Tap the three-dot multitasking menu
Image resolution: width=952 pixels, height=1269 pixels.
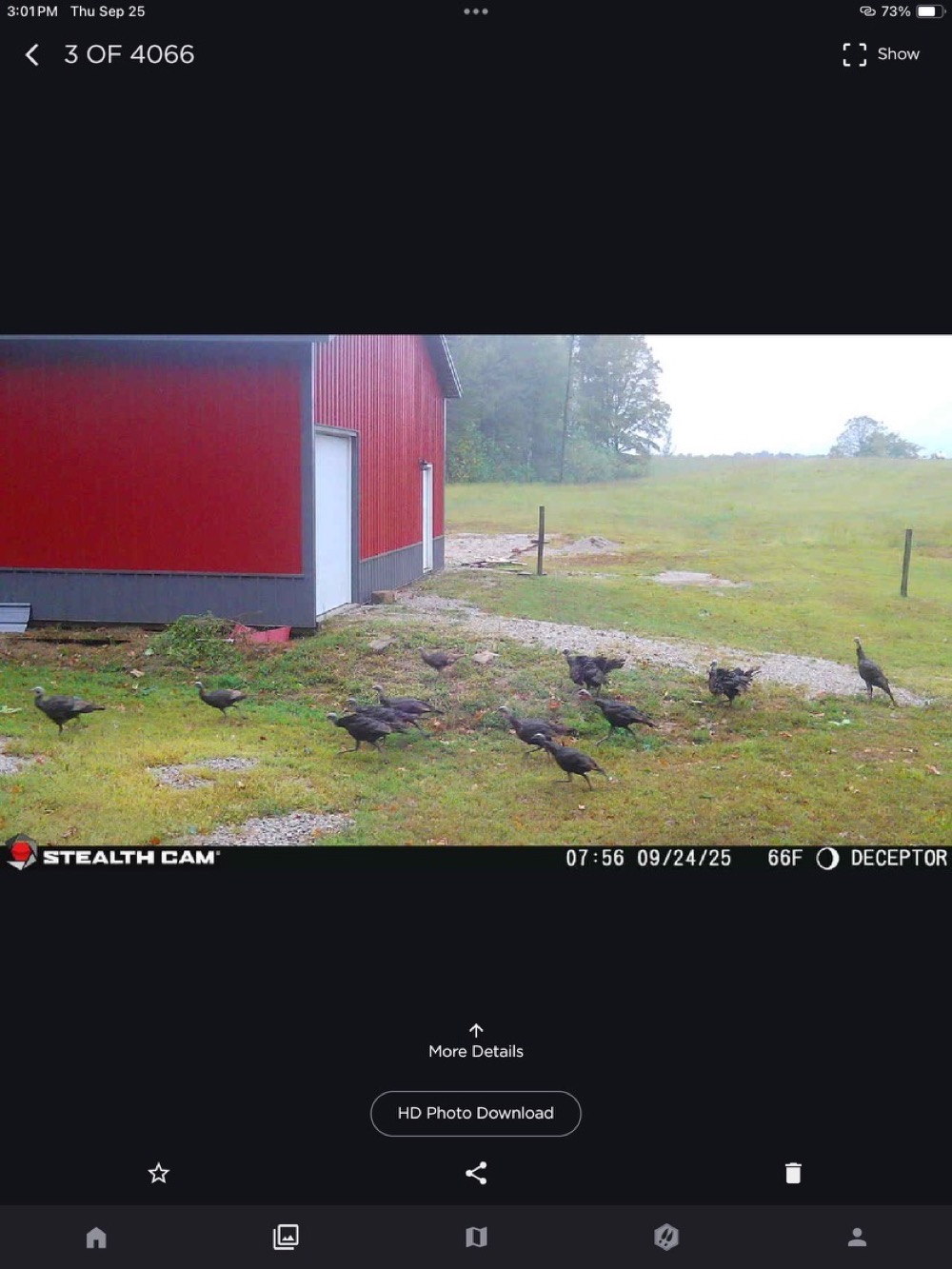click(x=476, y=11)
